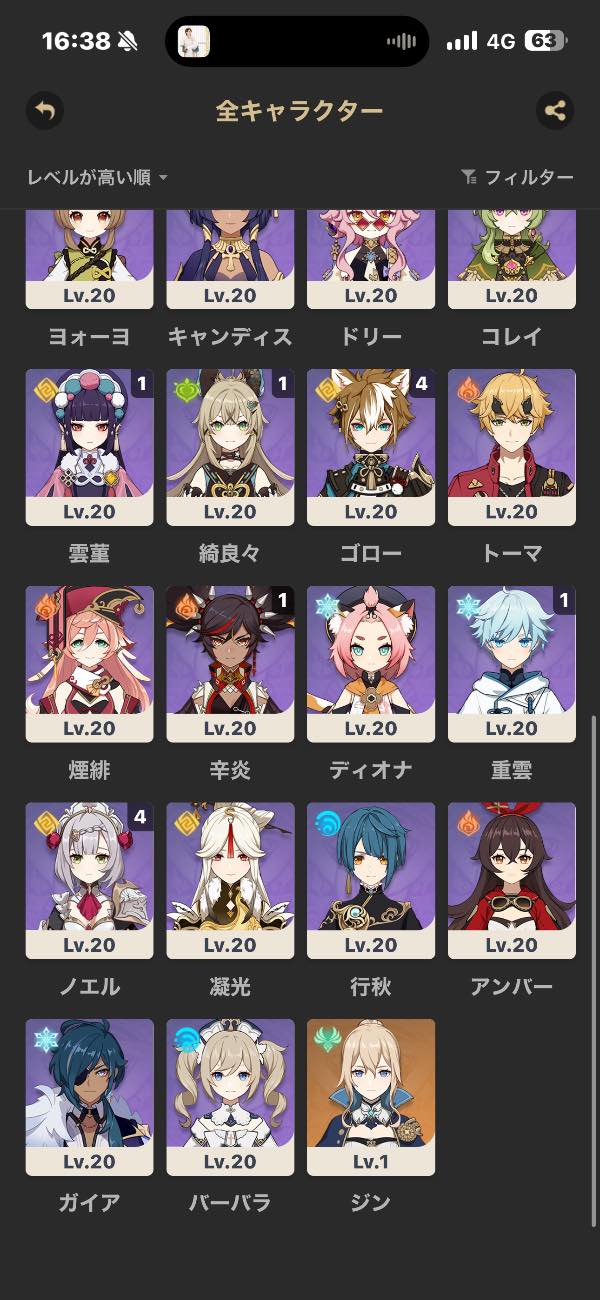Share the character list
600x1300 pixels.
tap(555, 110)
